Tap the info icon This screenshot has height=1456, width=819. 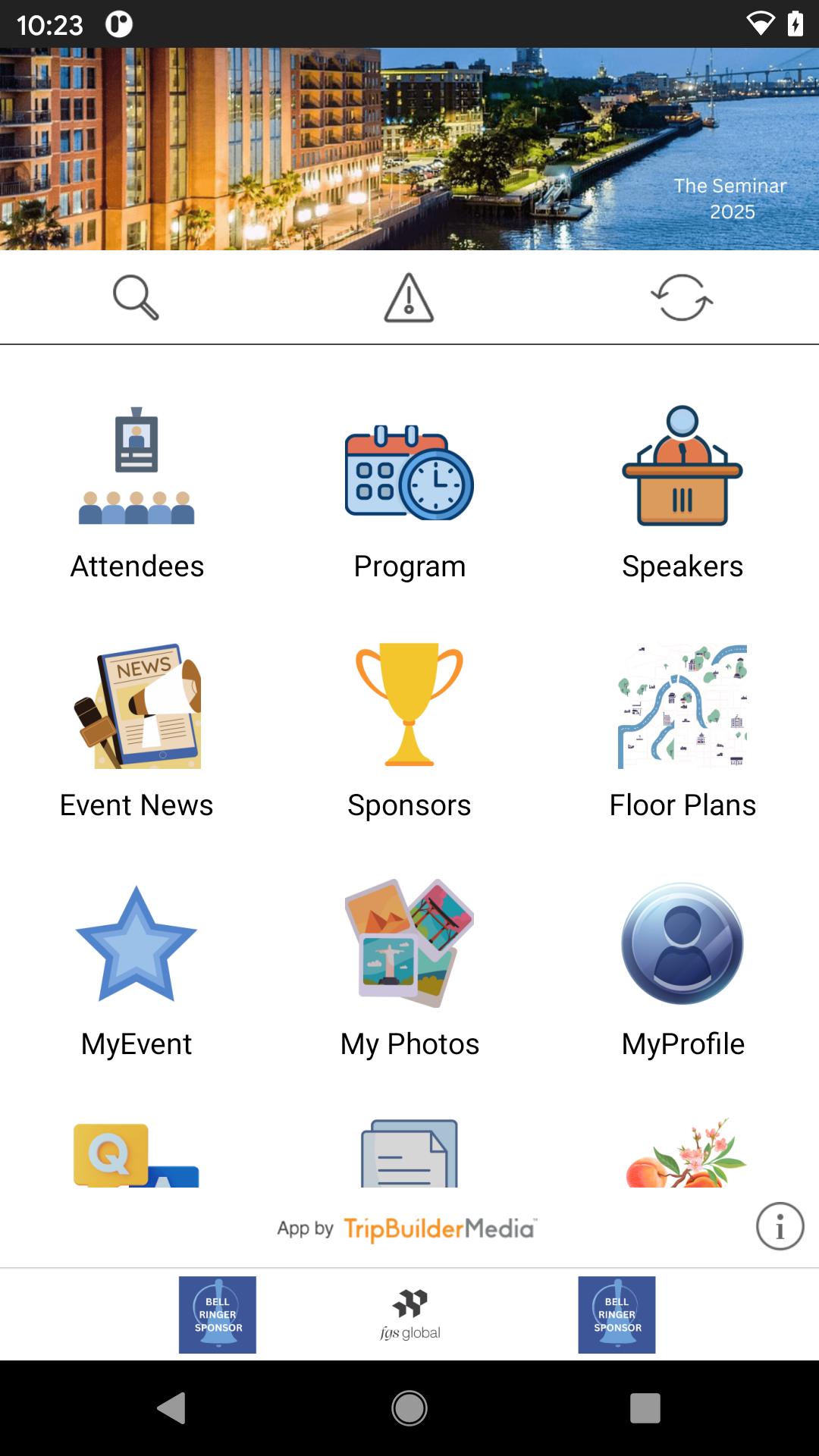coord(780,1226)
